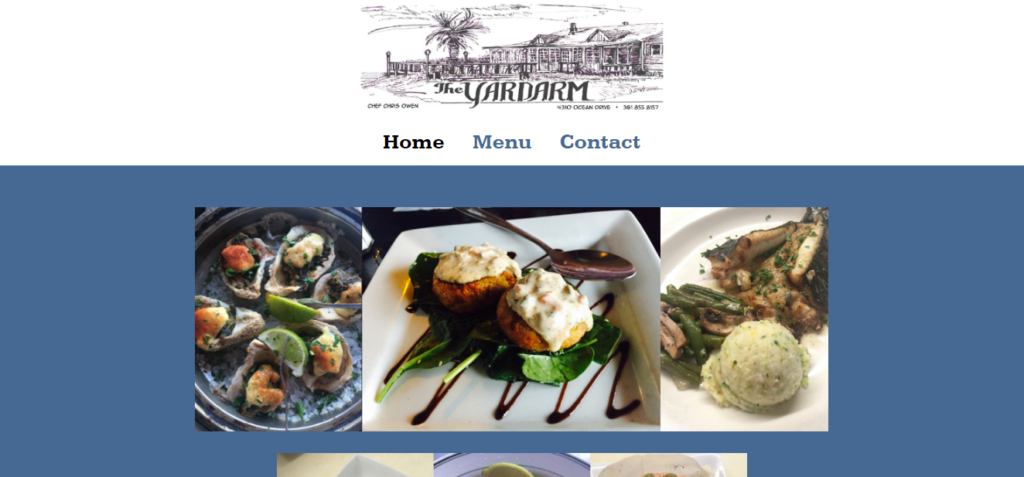Open the crab cakes photo
1024x477 pixels.
[x=511, y=319]
